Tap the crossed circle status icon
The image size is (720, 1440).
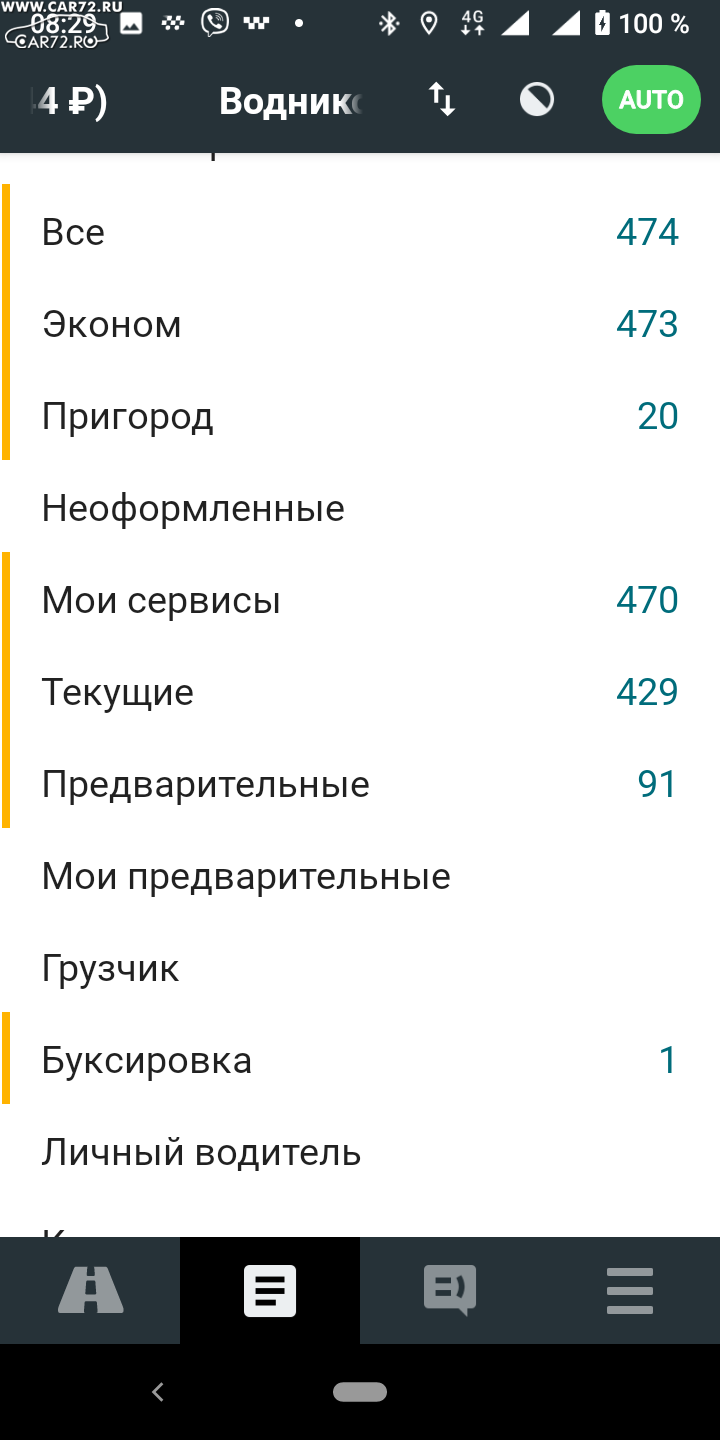click(x=537, y=99)
